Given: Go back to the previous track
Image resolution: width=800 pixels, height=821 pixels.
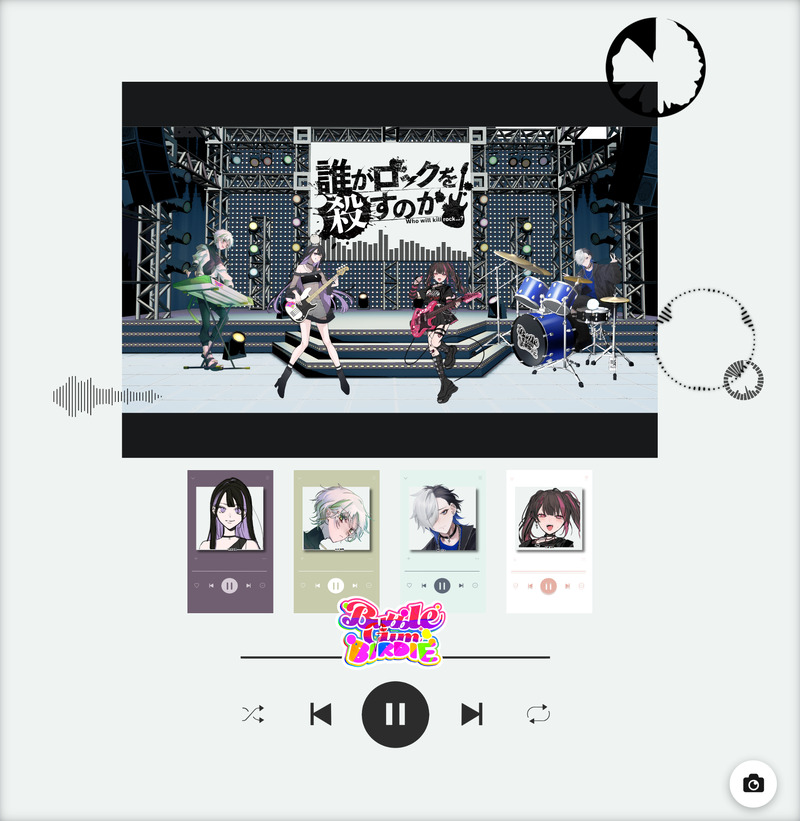Looking at the screenshot, I should pyautogui.click(x=320, y=714).
